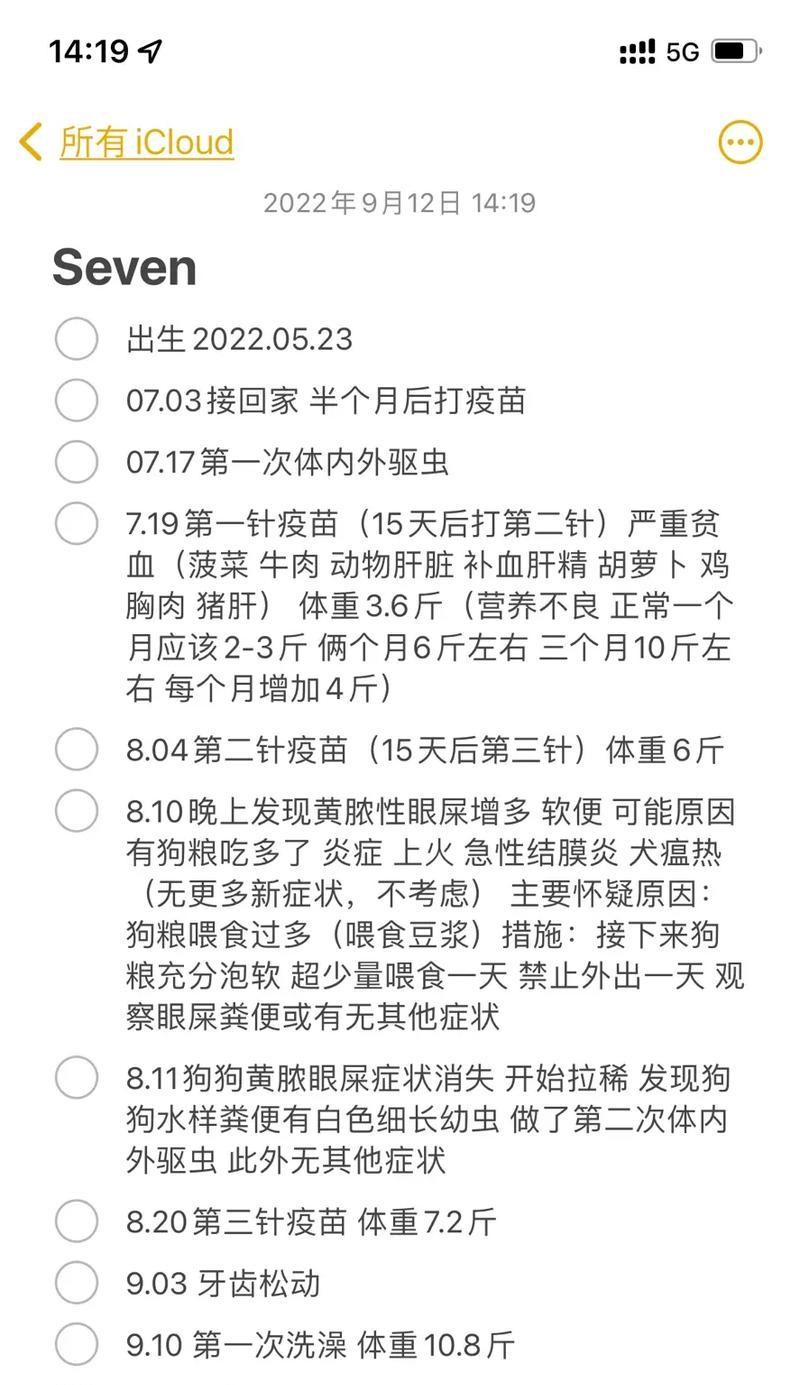Check the 7.19 第一针疫苗 item
800x1385 pixels.
pyautogui.click(x=76, y=523)
